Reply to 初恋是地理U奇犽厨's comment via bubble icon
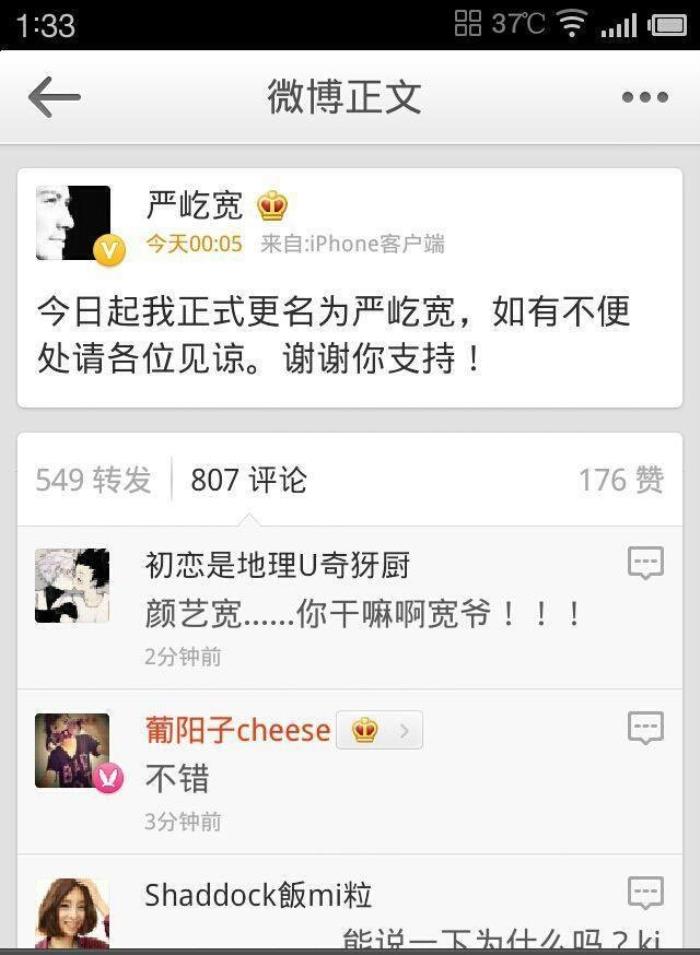The height and width of the screenshot is (955, 700). (645, 563)
